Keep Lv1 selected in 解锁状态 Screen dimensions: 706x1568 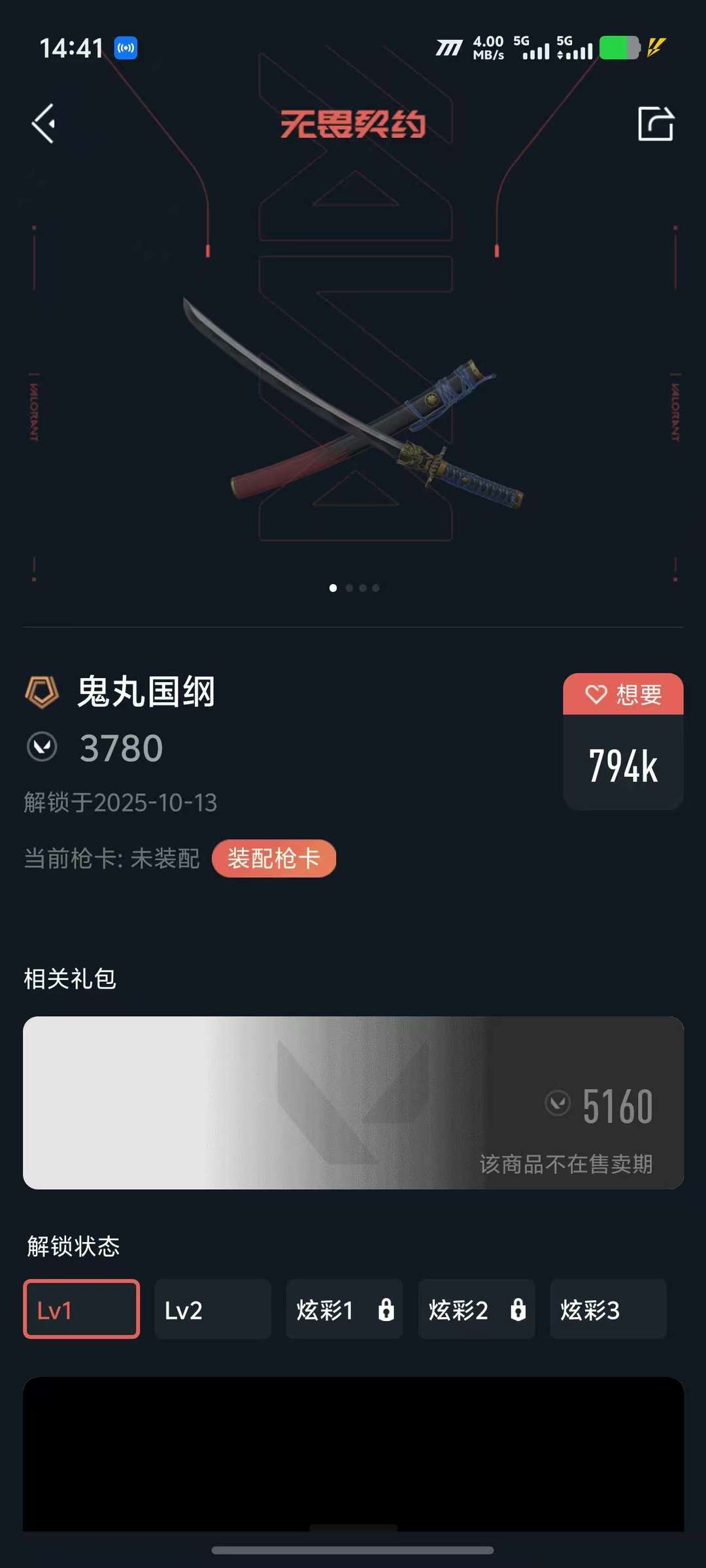80,1309
